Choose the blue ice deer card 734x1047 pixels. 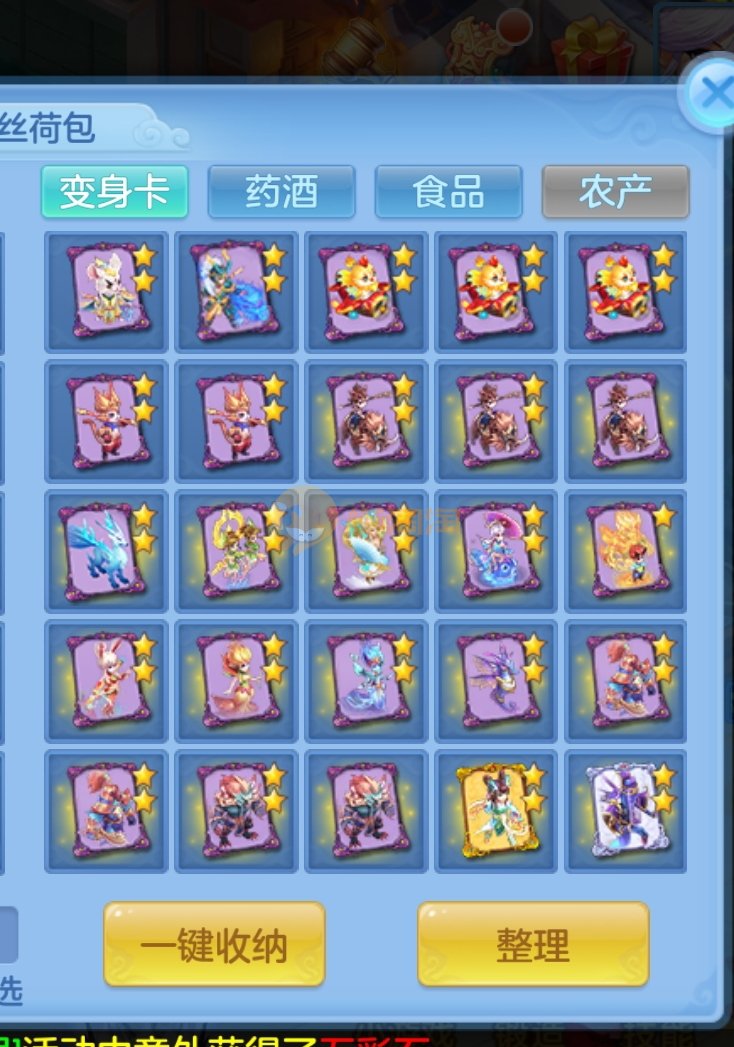[105, 551]
